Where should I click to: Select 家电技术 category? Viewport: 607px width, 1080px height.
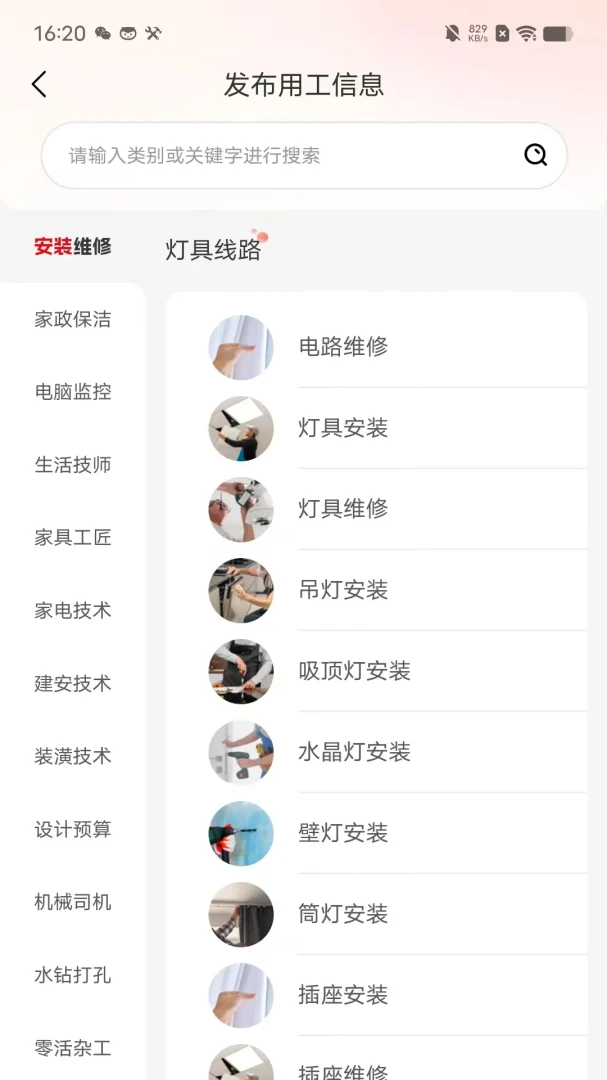click(73, 611)
